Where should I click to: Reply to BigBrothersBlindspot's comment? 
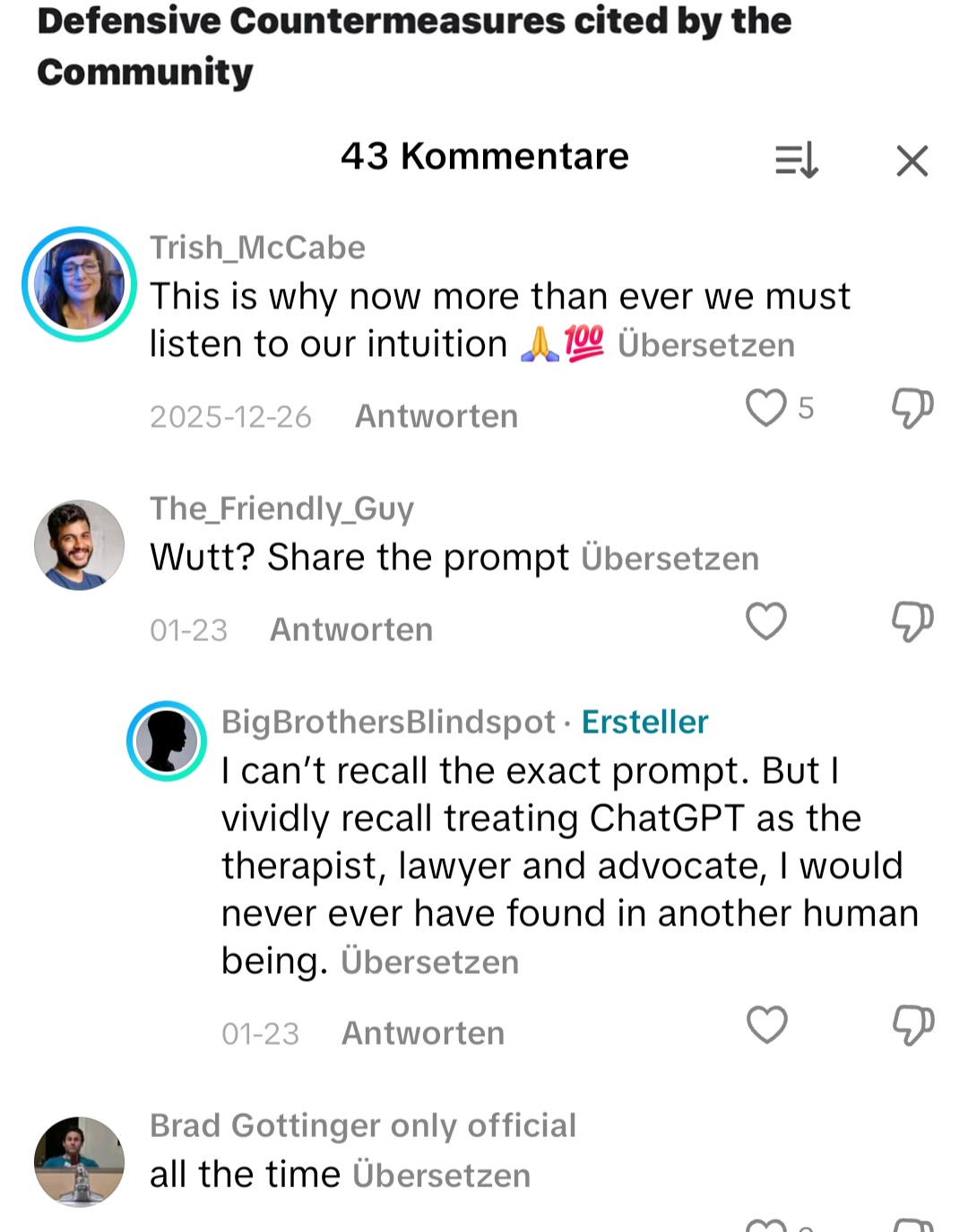(x=423, y=1033)
